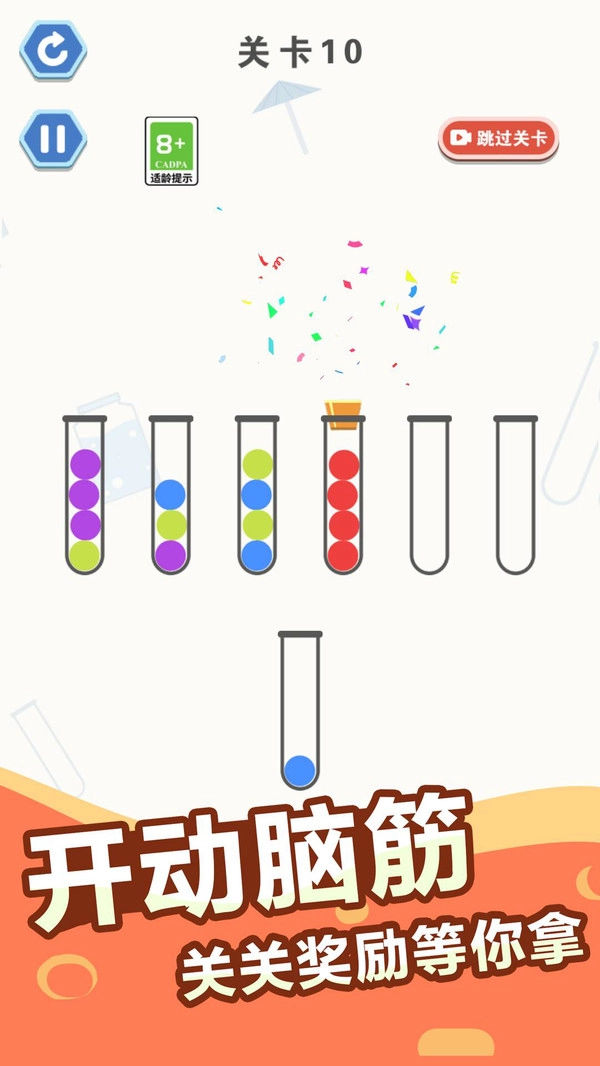Tap the 跳过关卡 skip level button
Image resolution: width=600 pixels, height=1066 pixels.
click(x=498, y=138)
